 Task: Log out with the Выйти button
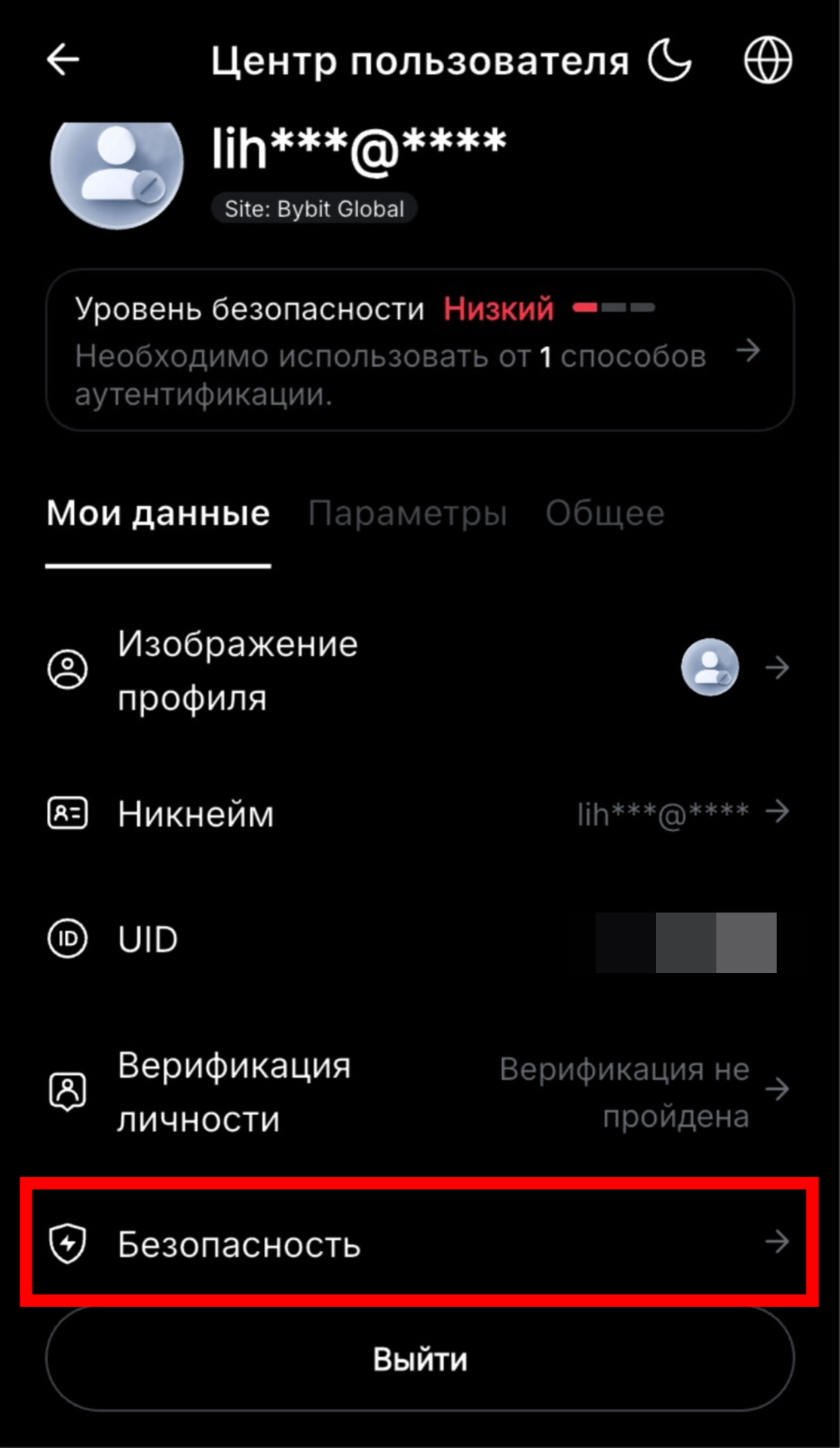tap(419, 1360)
